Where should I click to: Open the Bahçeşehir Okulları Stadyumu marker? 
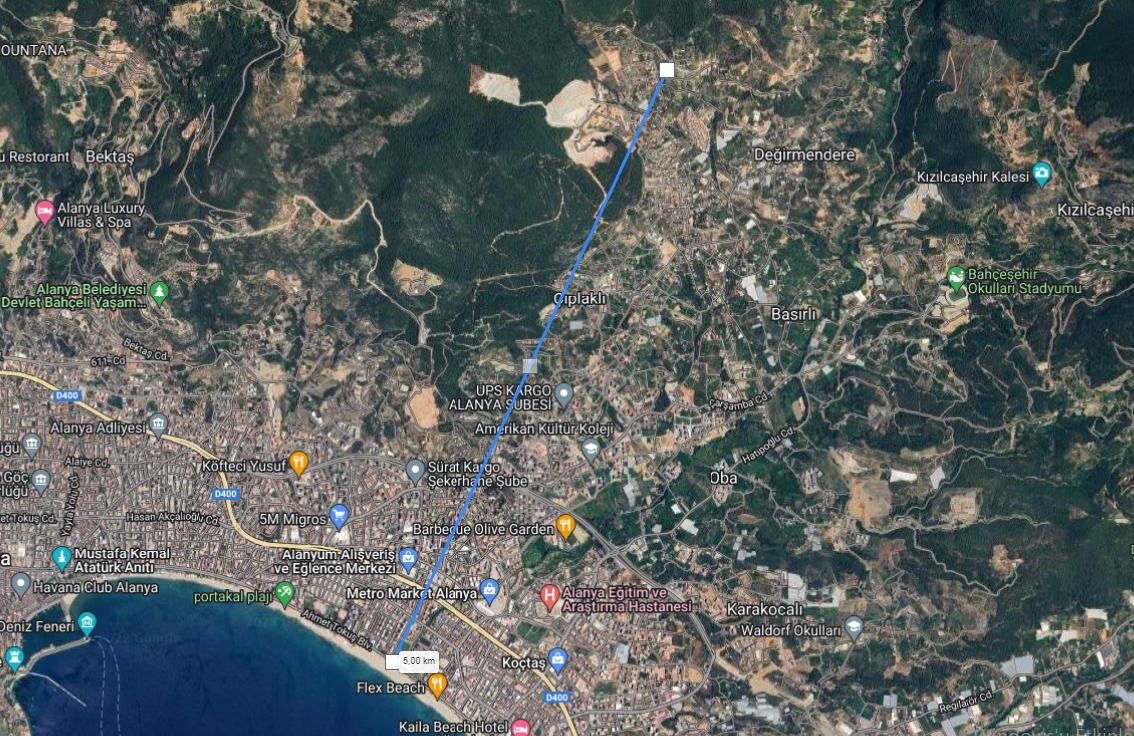tap(957, 275)
